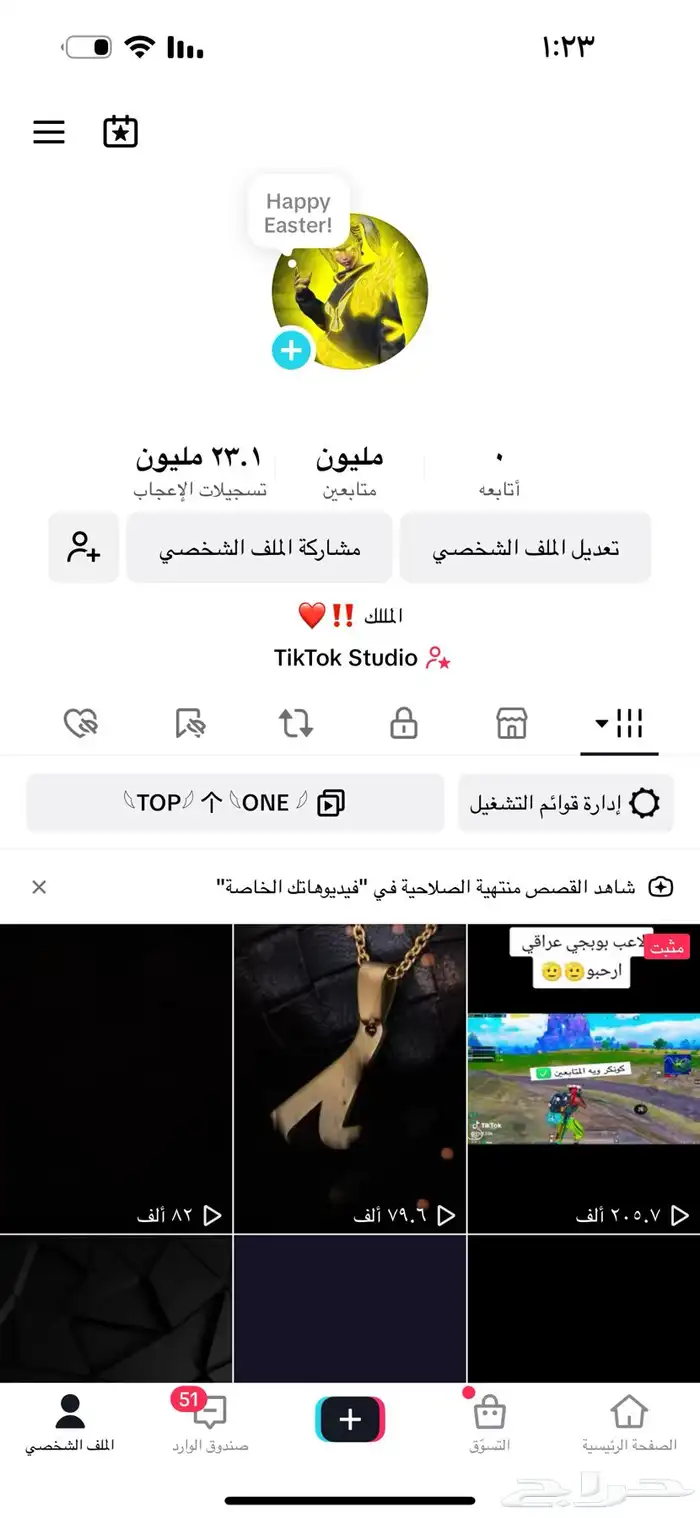The width and height of the screenshot is (700, 1518).
Task: Tap the blue plus on profile photo
Action: click(291, 350)
